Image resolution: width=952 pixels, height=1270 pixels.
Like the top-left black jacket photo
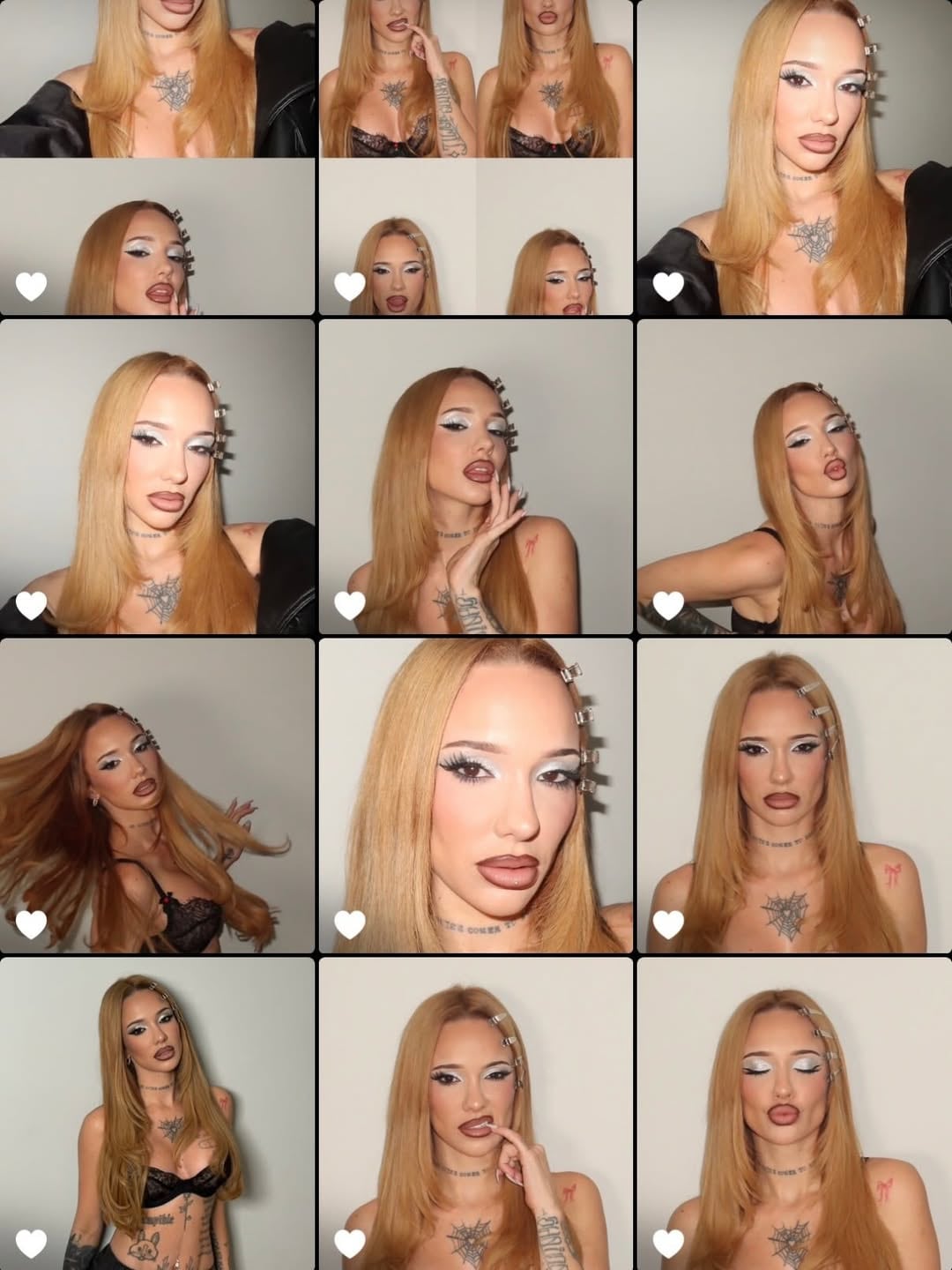(32, 286)
